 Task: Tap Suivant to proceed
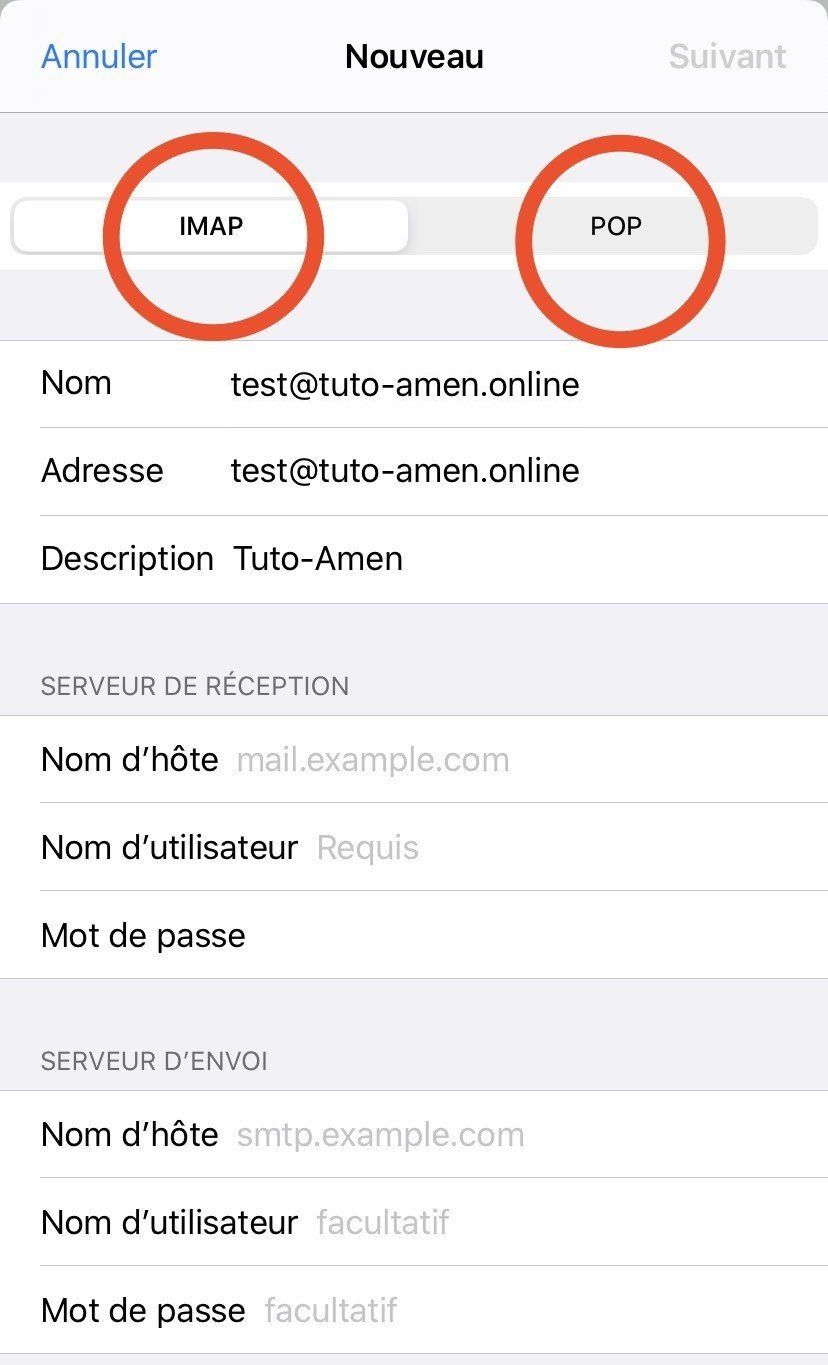pyautogui.click(x=727, y=56)
